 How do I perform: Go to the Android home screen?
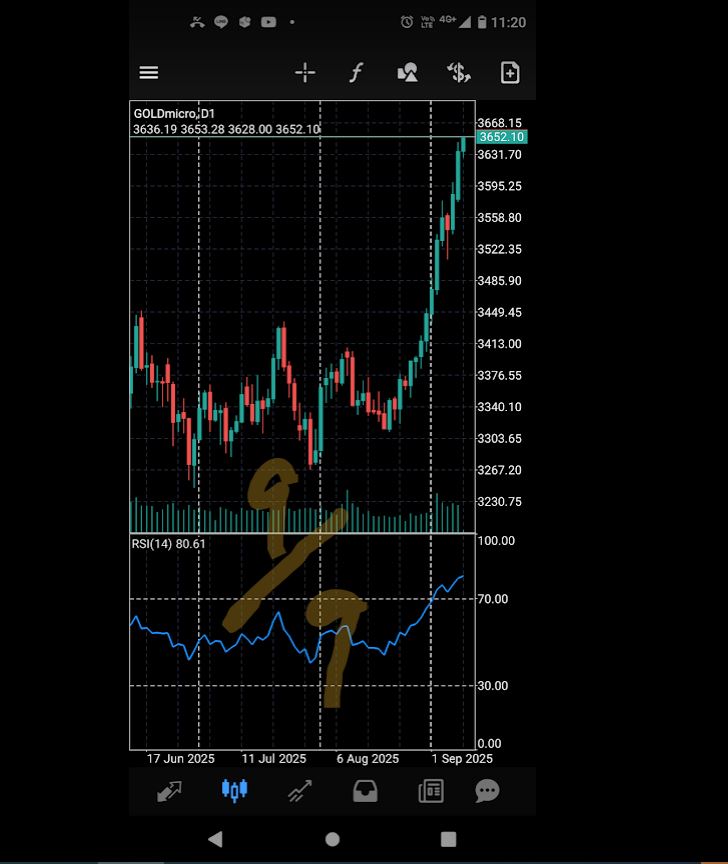332,839
